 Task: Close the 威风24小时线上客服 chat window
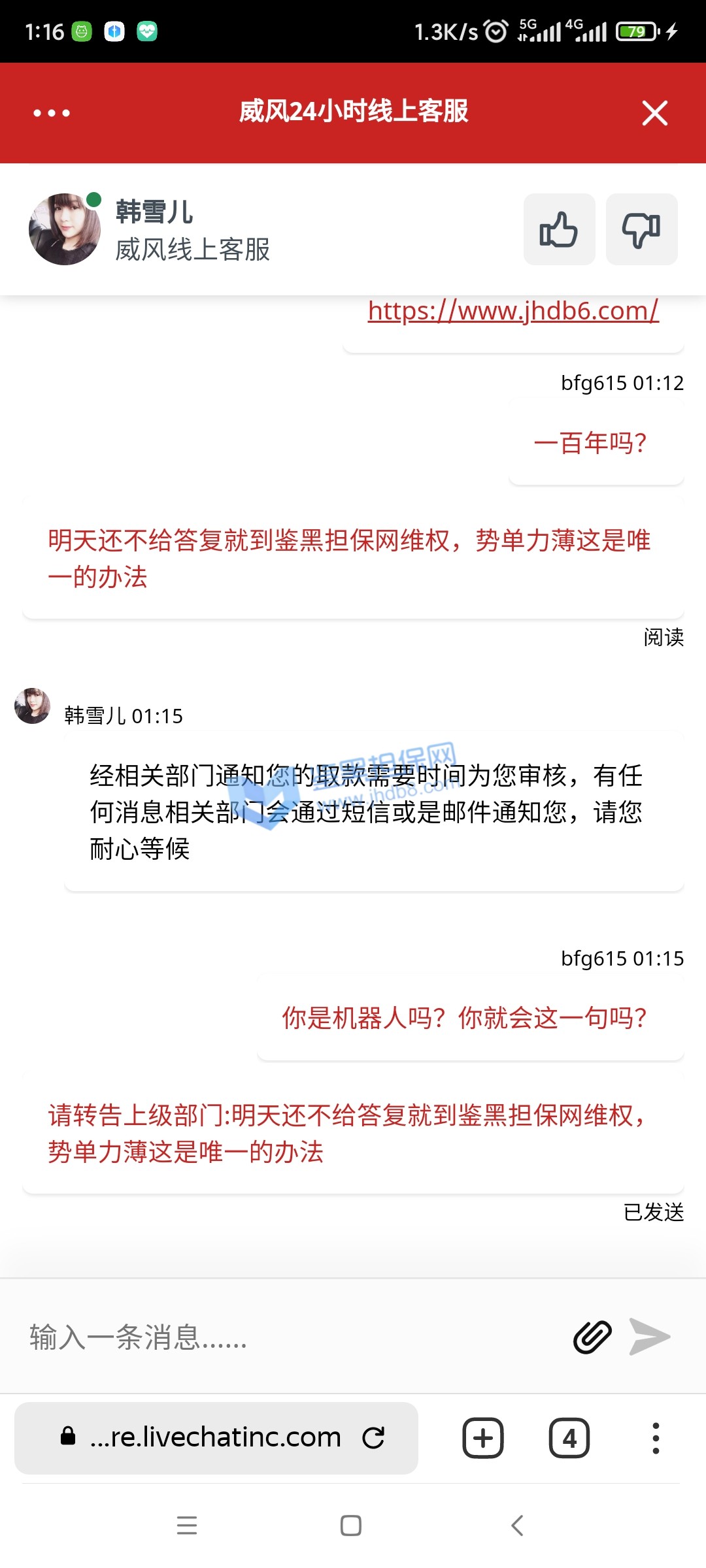(x=654, y=113)
